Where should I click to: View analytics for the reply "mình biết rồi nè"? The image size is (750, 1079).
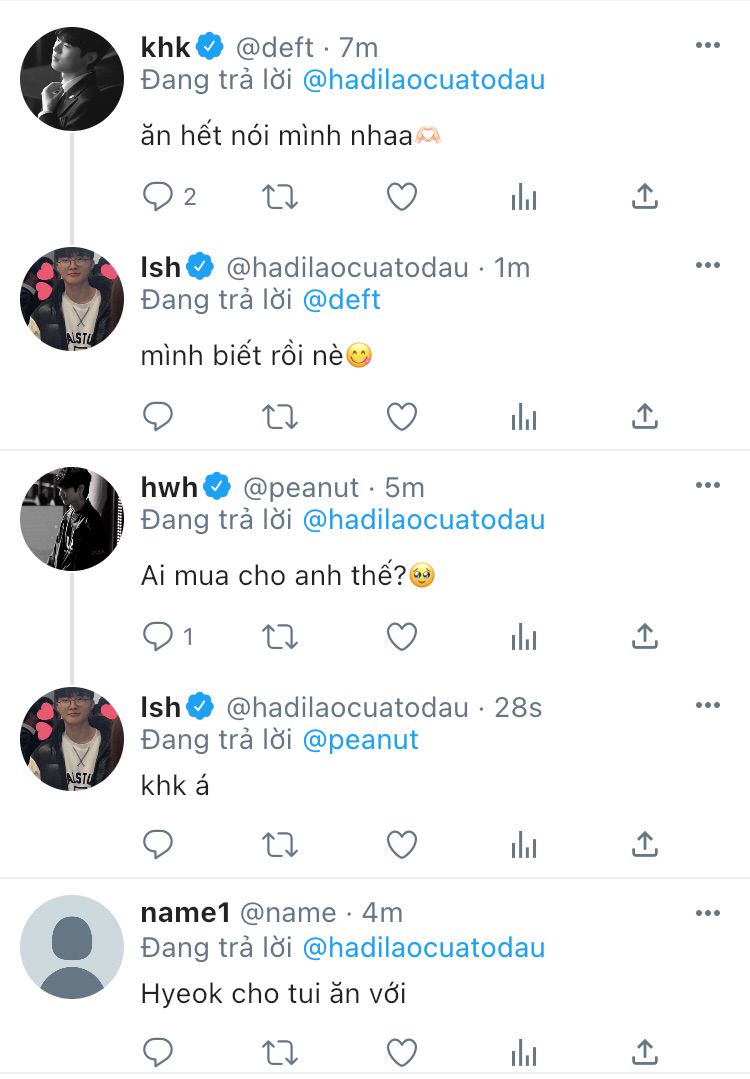click(x=523, y=416)
